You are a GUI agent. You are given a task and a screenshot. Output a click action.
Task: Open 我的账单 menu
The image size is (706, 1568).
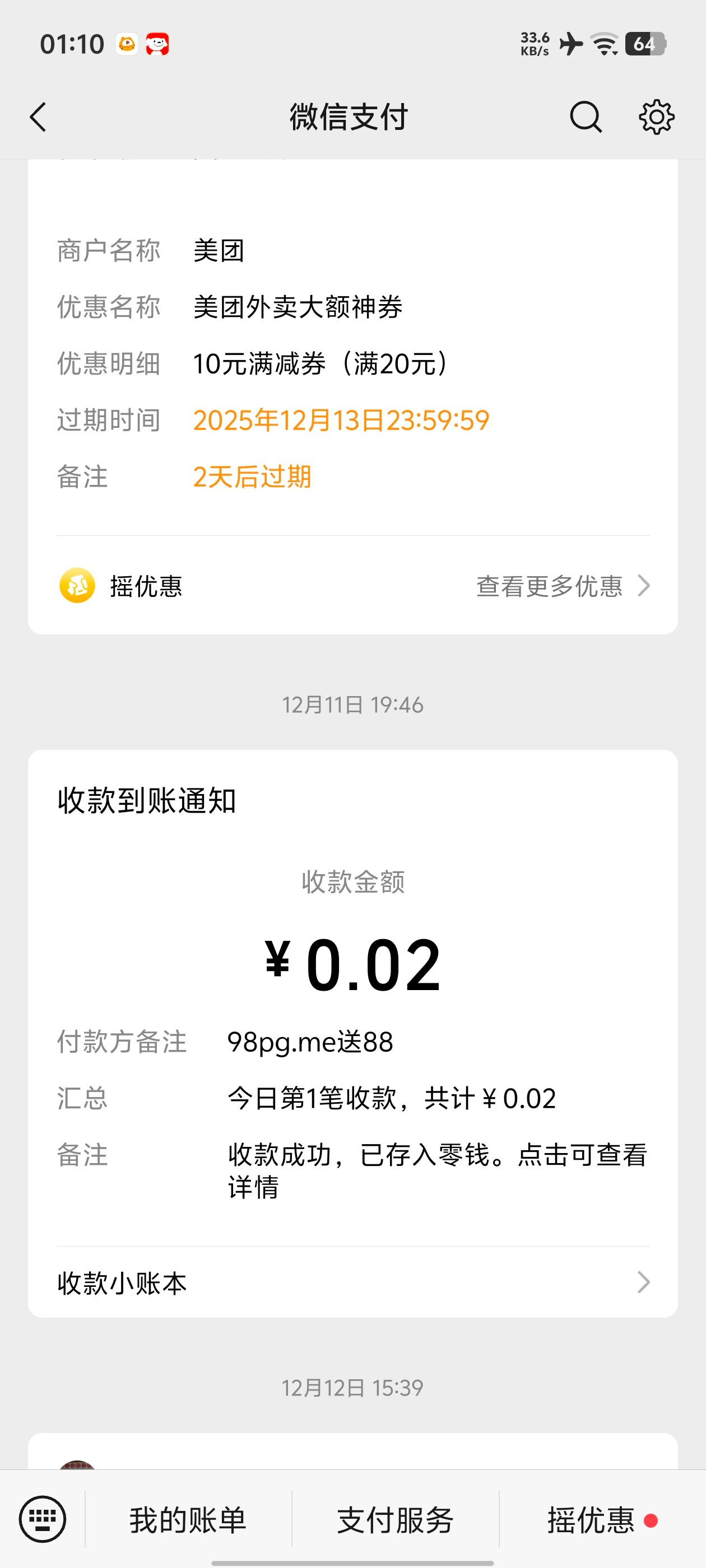pos(188,1520)
